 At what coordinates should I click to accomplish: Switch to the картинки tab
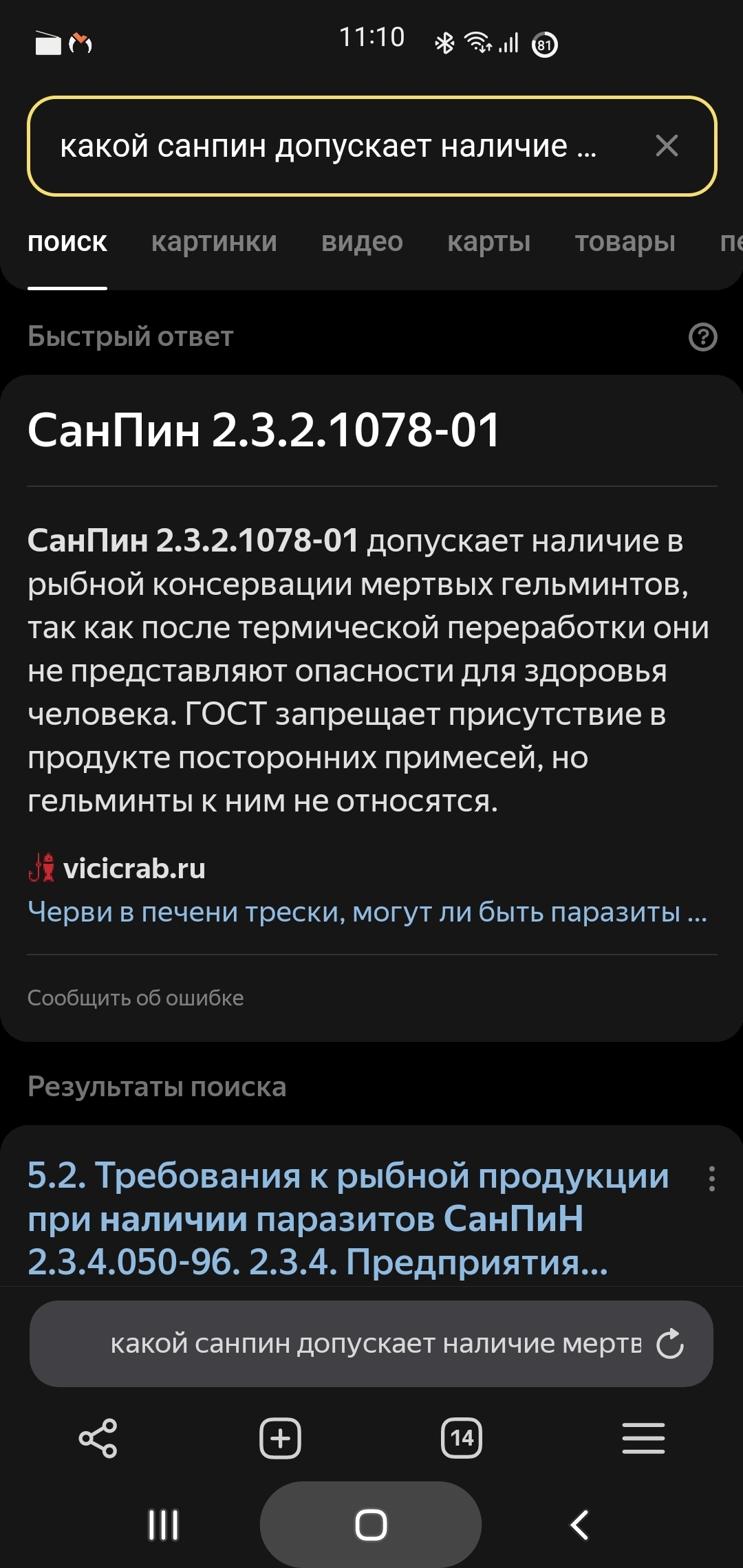[x=214, y=242]
